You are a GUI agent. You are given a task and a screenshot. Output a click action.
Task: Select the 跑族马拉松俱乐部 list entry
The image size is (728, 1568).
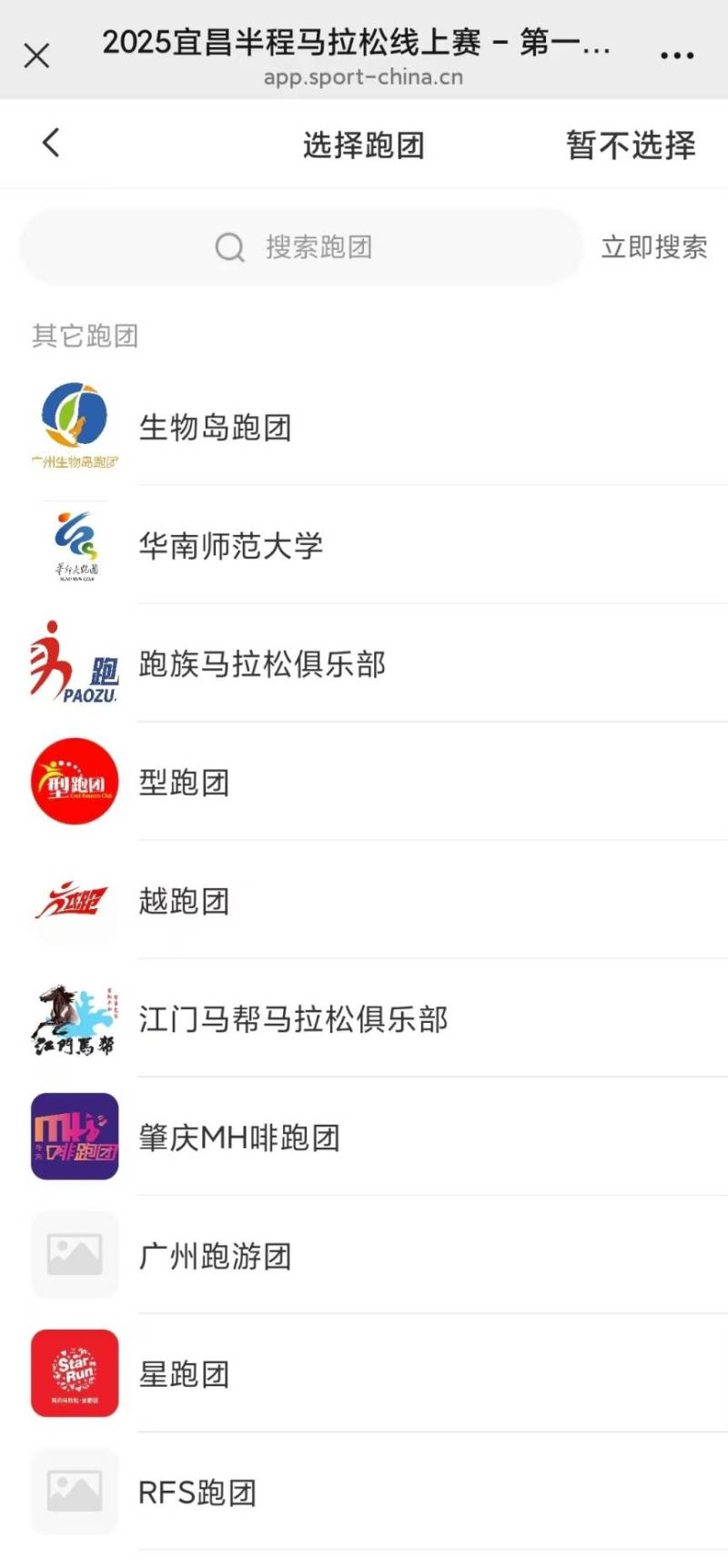(x=264, y=663)
